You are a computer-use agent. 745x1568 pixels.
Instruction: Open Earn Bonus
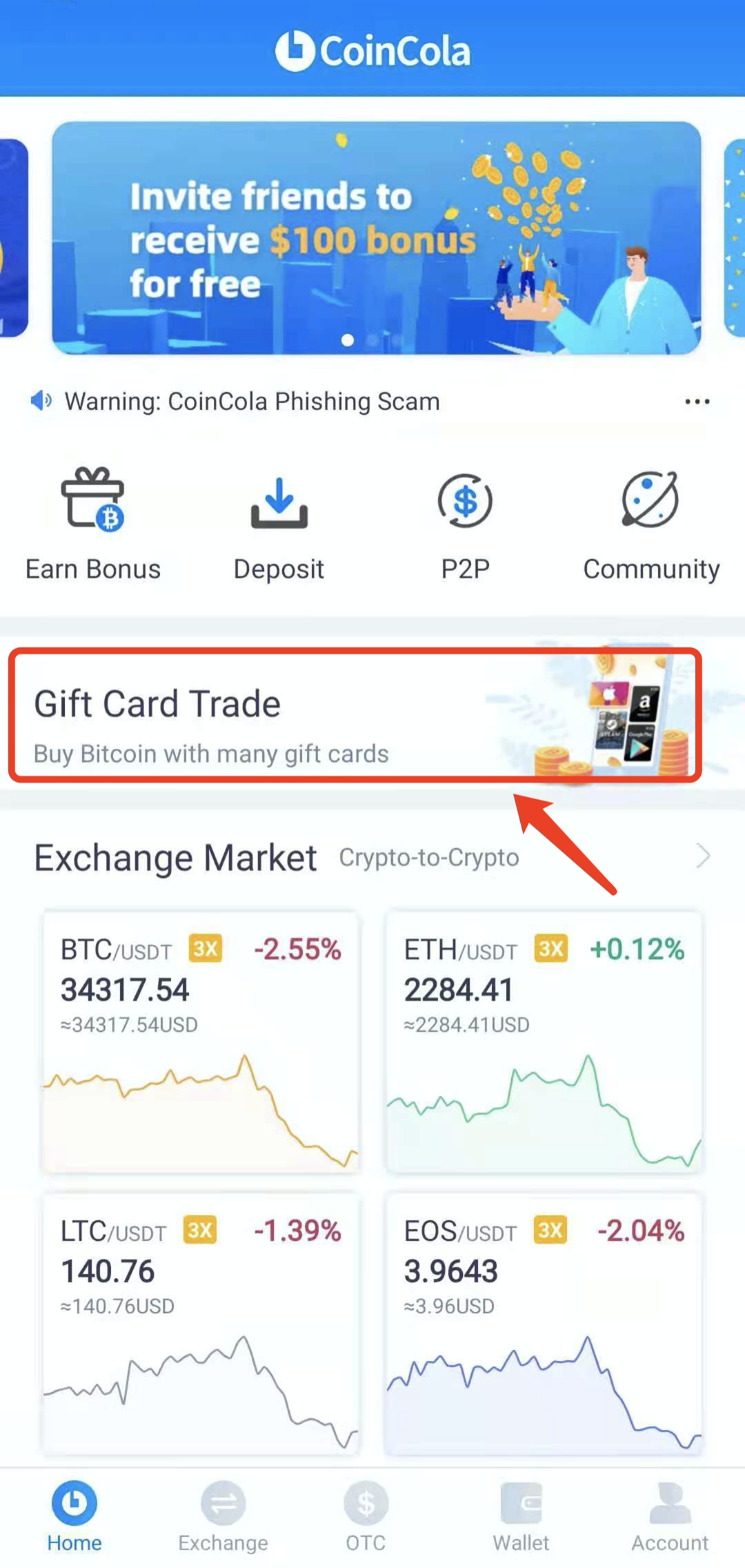click(x=93, y=525)
